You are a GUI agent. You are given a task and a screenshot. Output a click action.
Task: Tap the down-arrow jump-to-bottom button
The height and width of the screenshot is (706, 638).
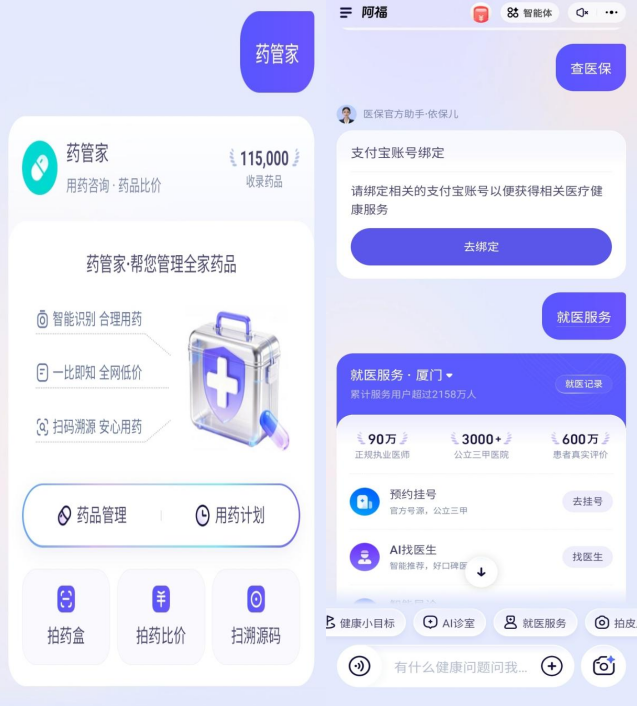[481, 572]
